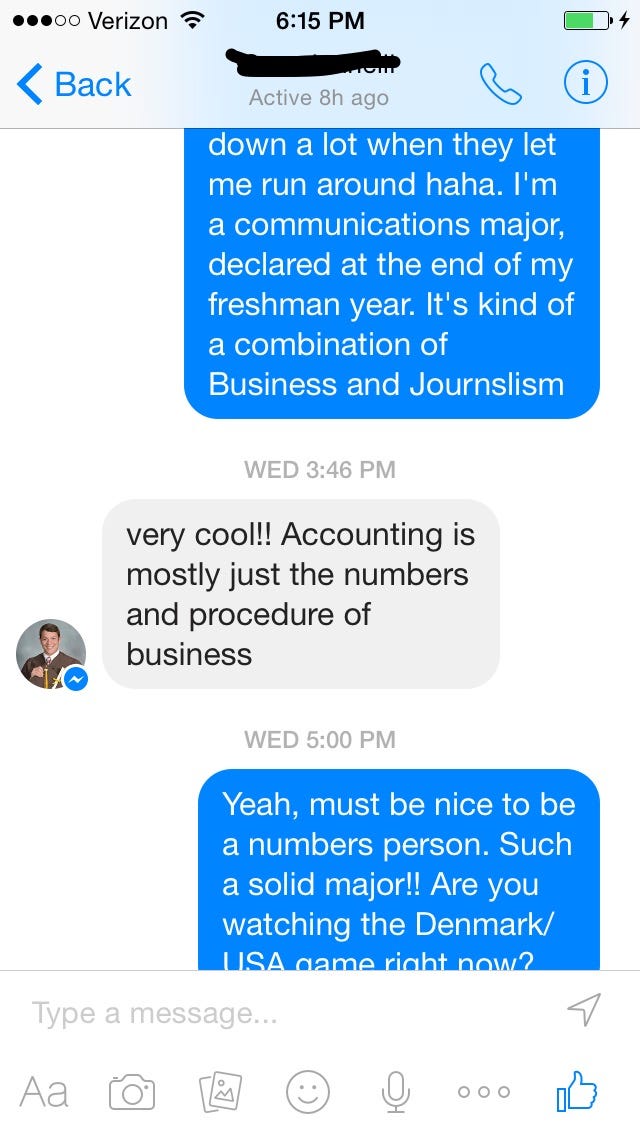This screenshot has width=640, height=1136.
Task: Open the emoji and stickers panel
Action: point(308,1091)
